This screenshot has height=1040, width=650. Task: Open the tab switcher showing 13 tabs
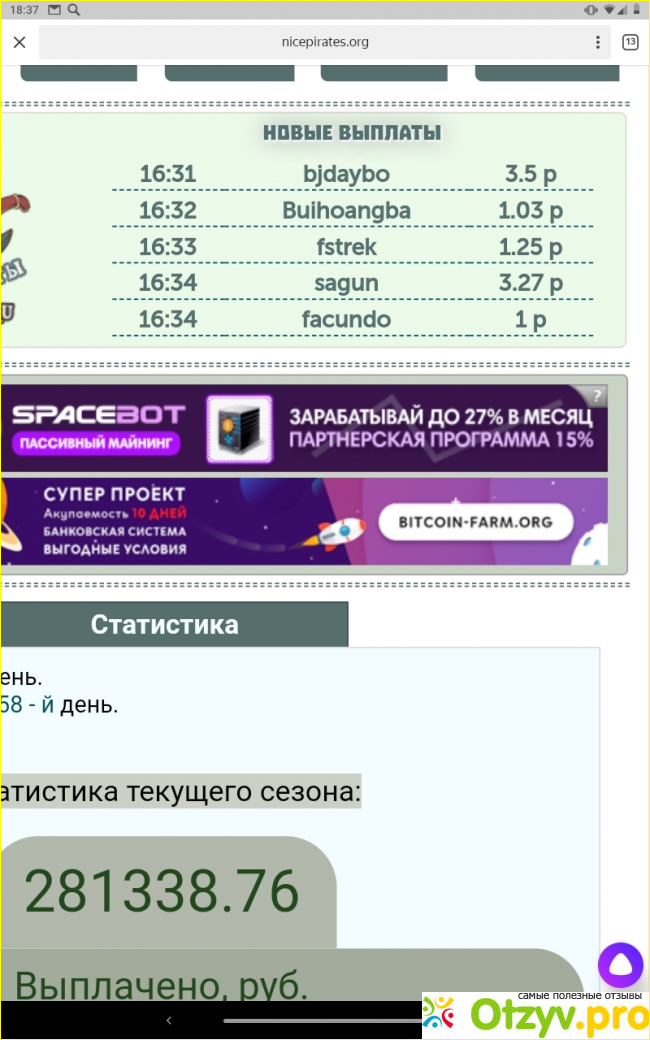pyautogui.click(x=630, y=42)
